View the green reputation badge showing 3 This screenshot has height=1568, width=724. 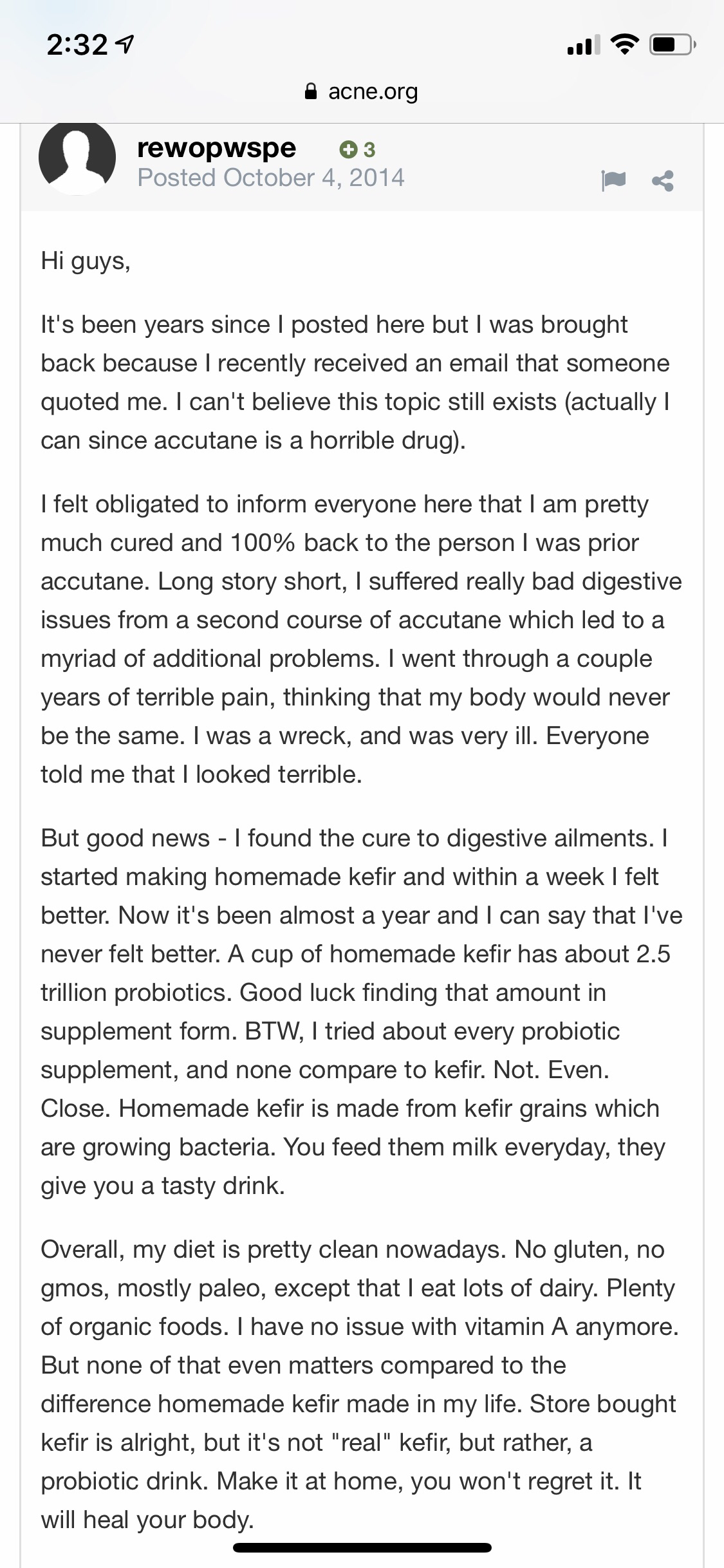coord(357,150)
